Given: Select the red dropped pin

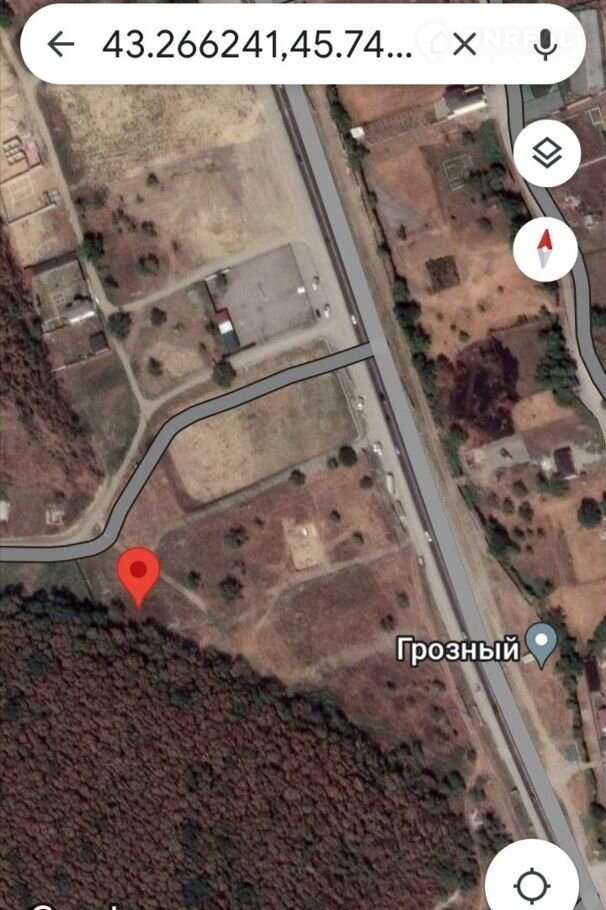Looking at the screenshot, I should (138, 575).
